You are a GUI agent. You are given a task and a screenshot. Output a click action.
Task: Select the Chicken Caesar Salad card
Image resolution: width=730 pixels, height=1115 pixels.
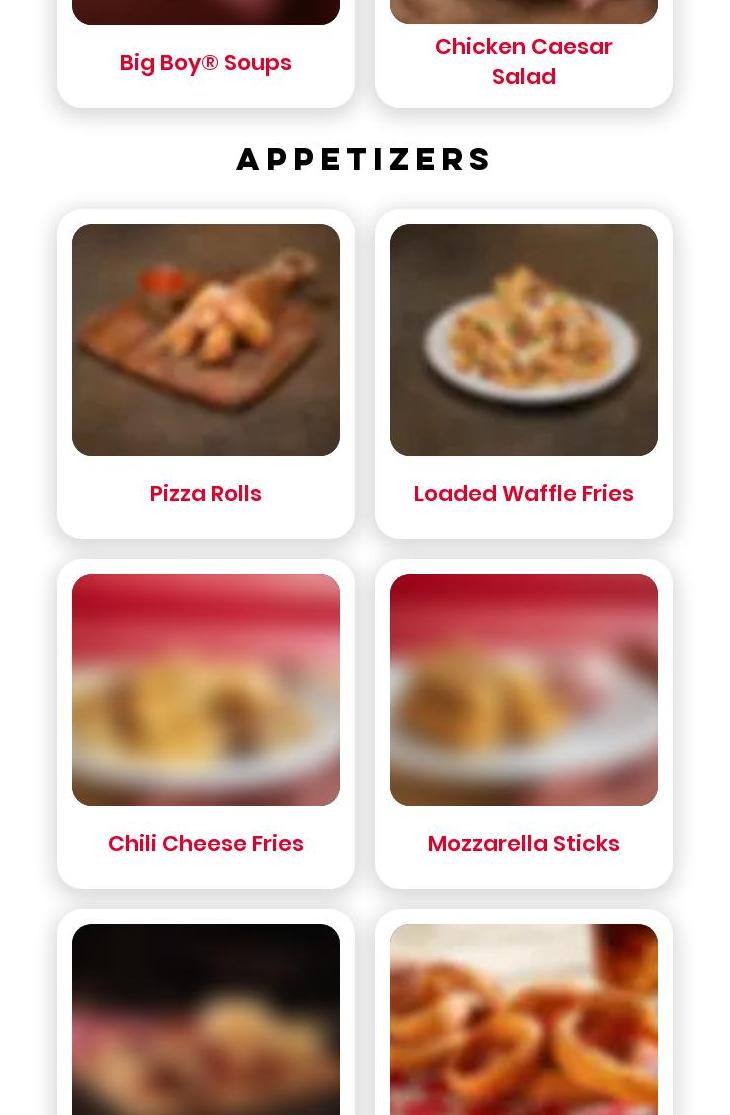tap(523, 60)
